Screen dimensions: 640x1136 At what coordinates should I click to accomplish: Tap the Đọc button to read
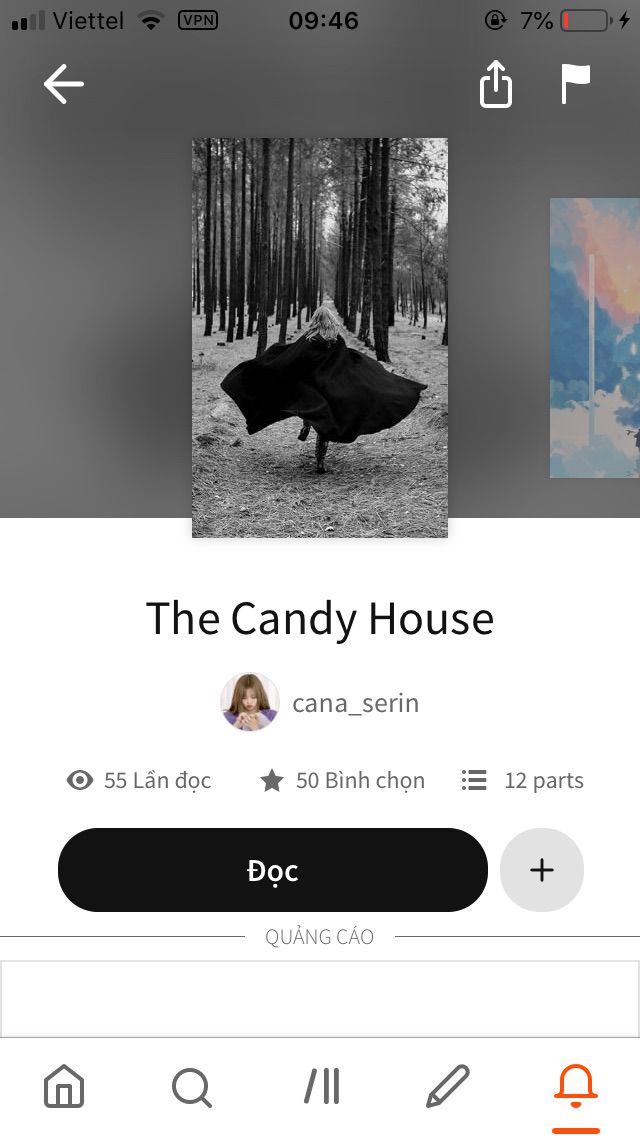(x=273, y=870)
